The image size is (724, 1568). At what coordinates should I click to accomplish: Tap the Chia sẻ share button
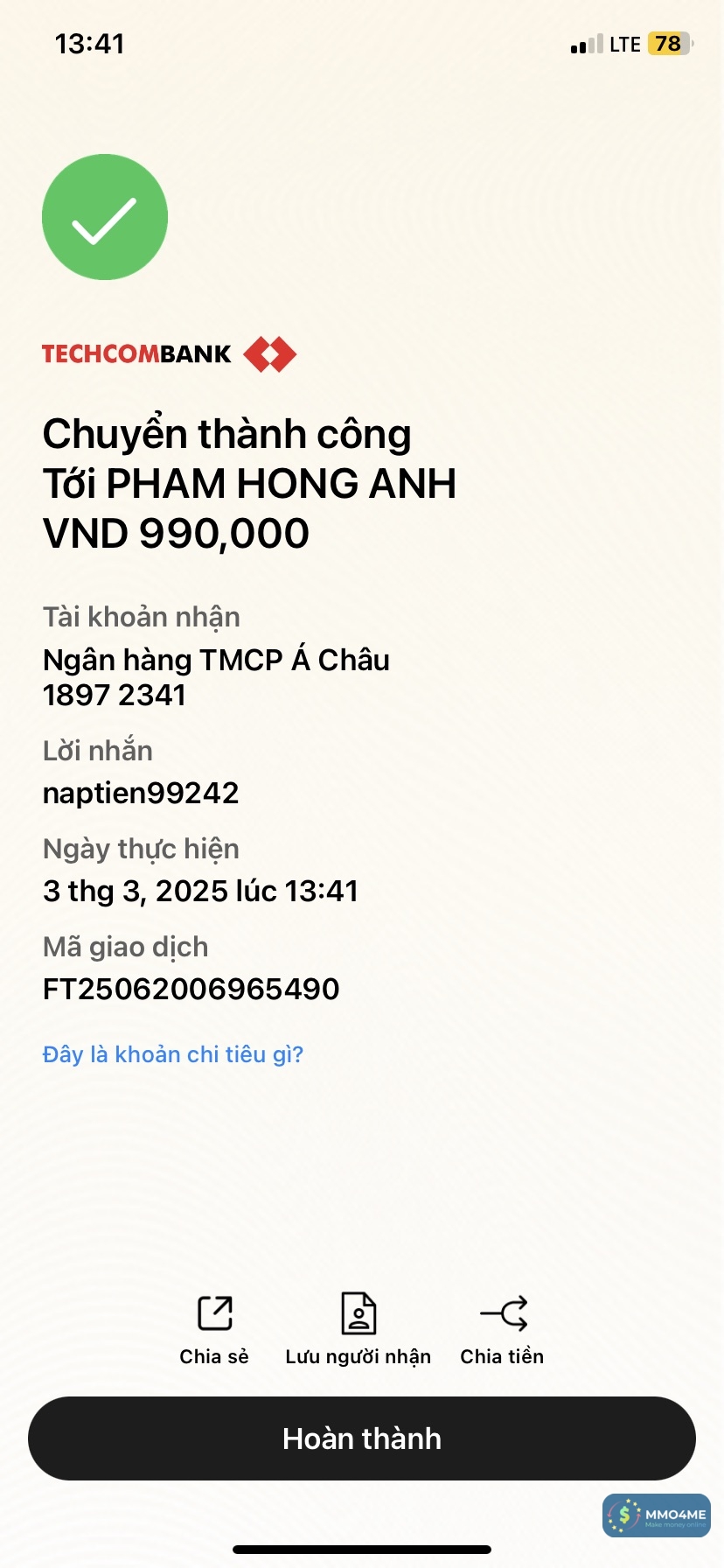(x=214, y=1328)
